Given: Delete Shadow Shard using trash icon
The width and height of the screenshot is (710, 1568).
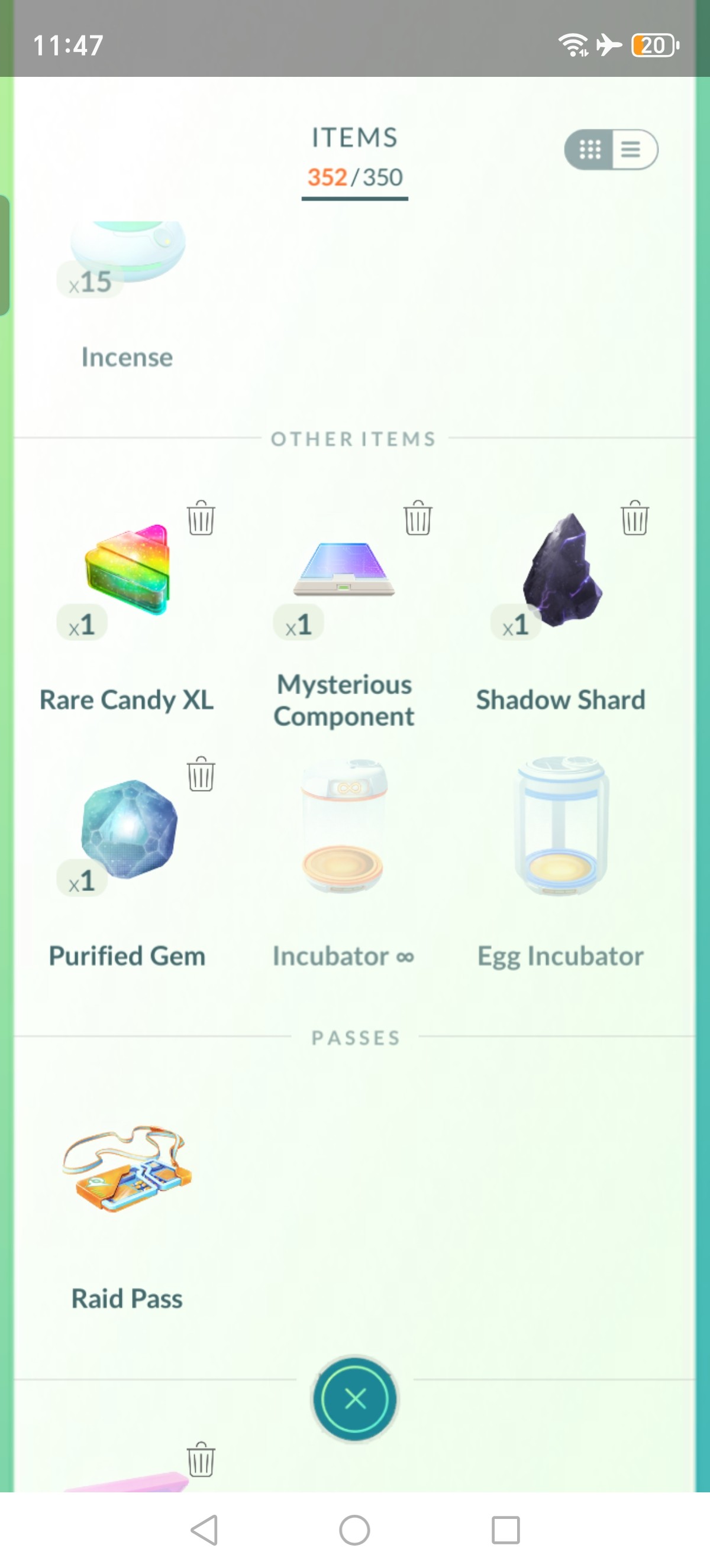Looking at the screenshot, I should tap(634, 518).
